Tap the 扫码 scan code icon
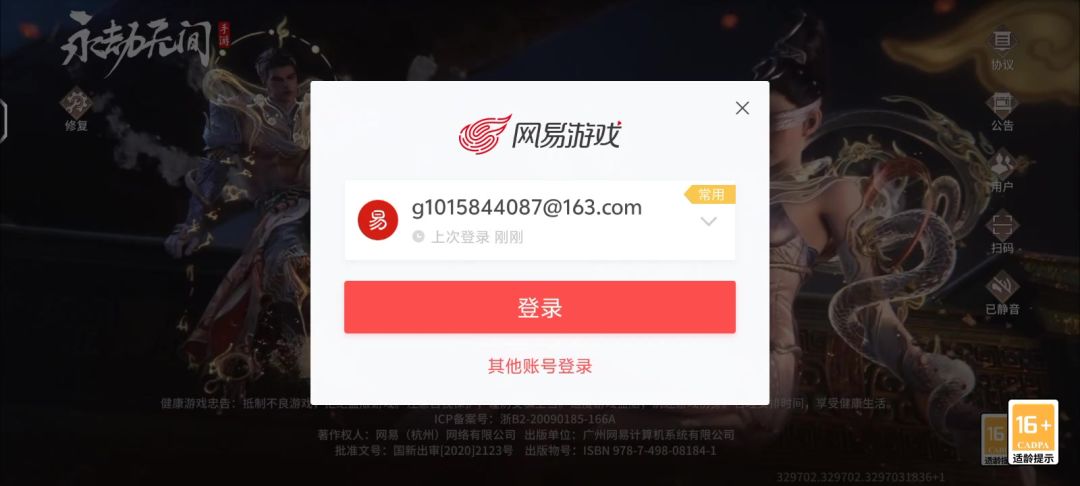This screenshot has height=486, width=1080. (x=1002, y=231)
